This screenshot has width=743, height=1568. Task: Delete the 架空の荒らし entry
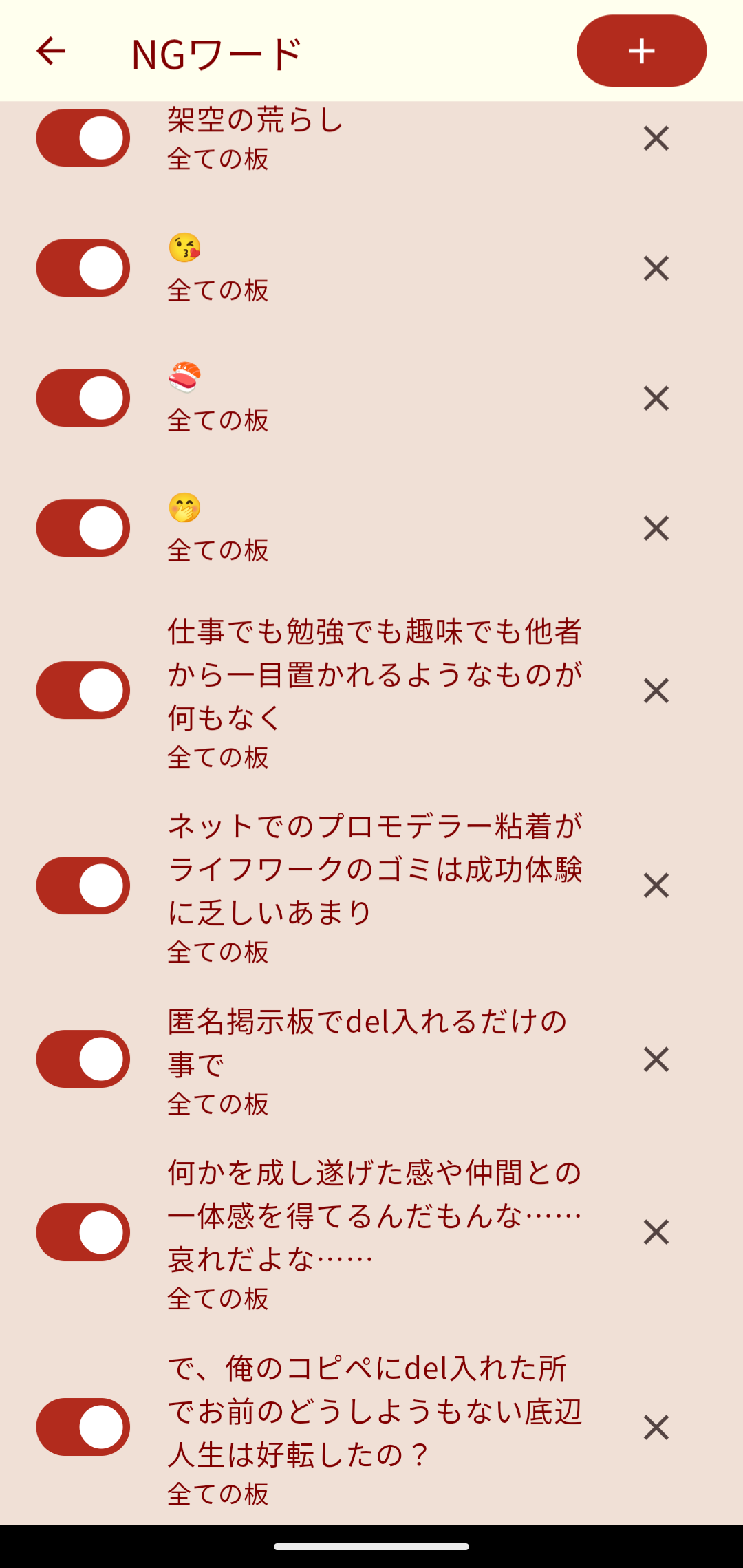pyautogui.click(x=656, y=138)
